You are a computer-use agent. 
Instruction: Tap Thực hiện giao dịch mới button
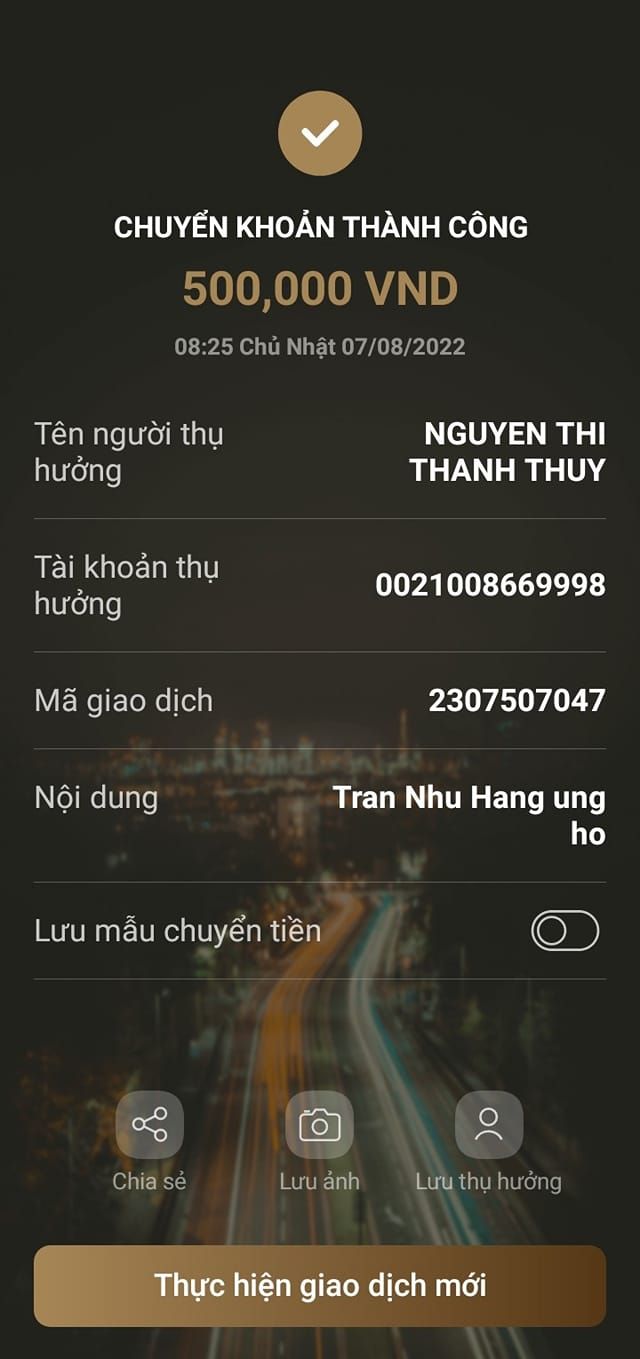click(320, 1285)
